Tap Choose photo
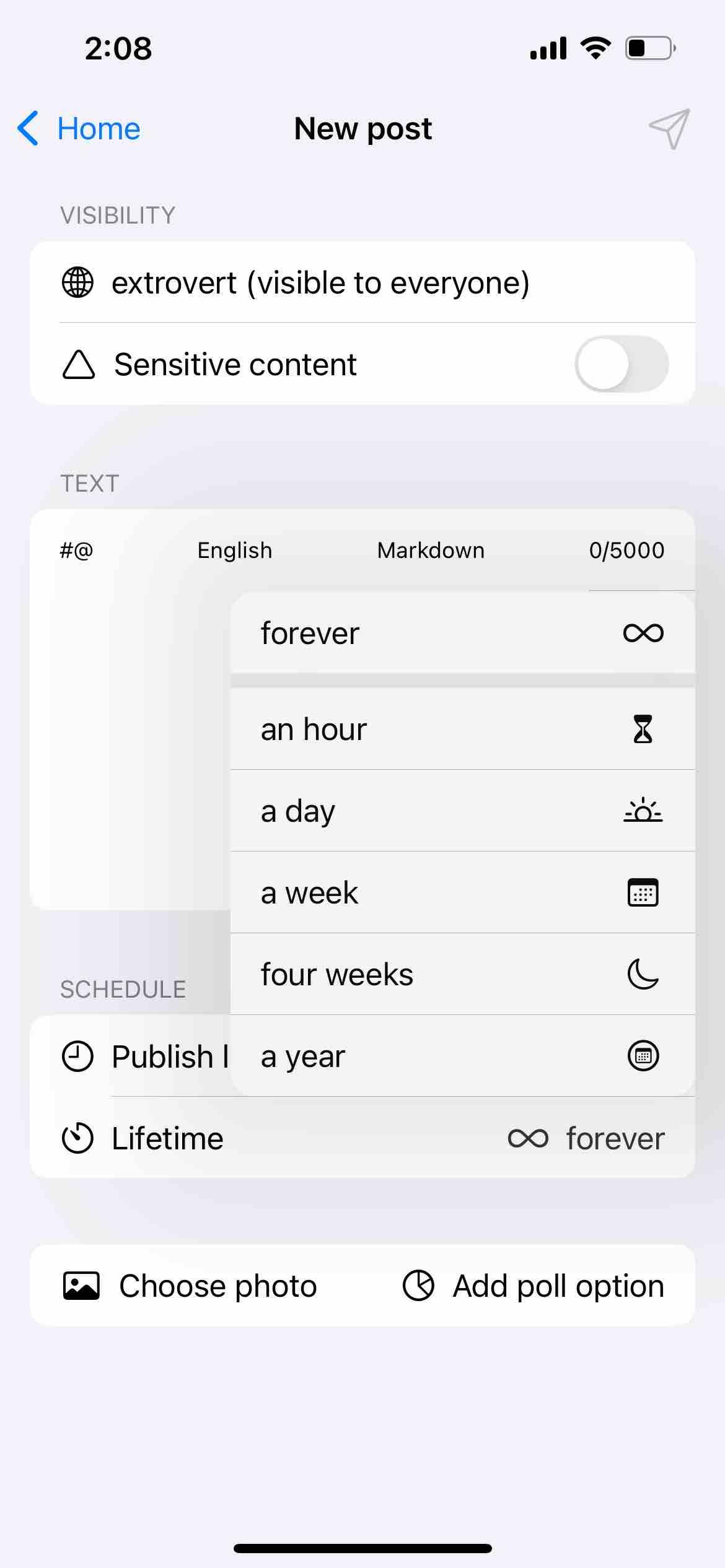725x1568 pixels. click(191, 1286)
